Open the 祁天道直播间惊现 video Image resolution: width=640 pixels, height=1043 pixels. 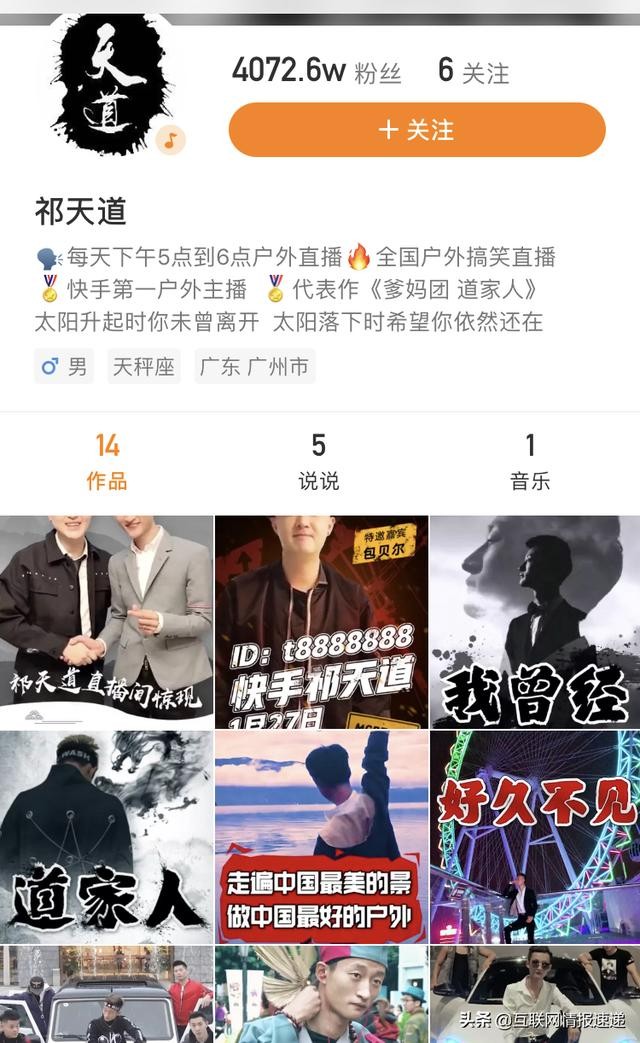pyautogui.click(x=106, y=621)
